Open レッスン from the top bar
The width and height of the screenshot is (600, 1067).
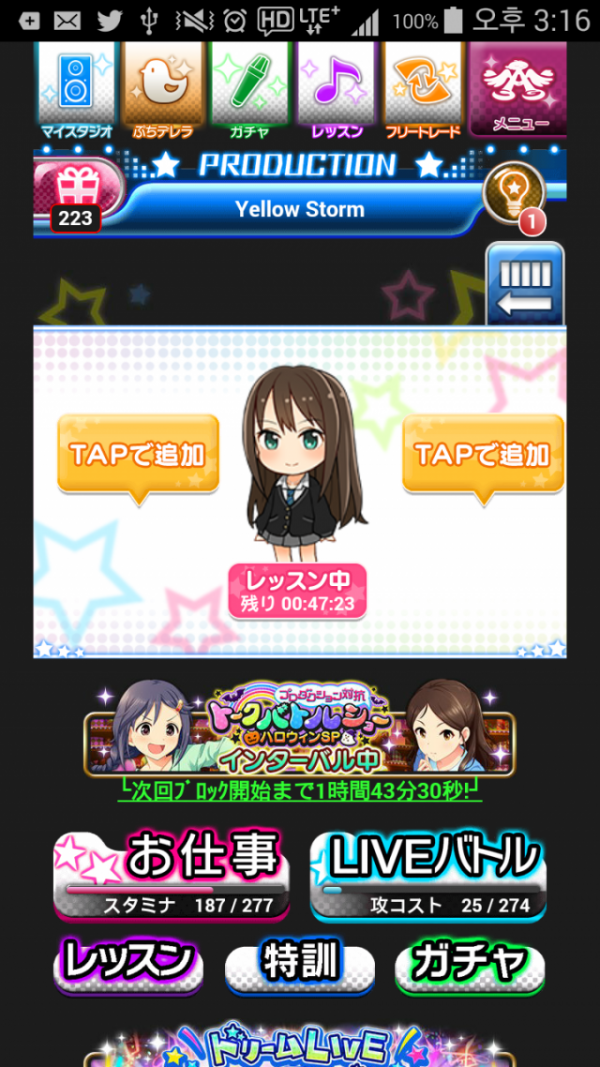point(335,88)
